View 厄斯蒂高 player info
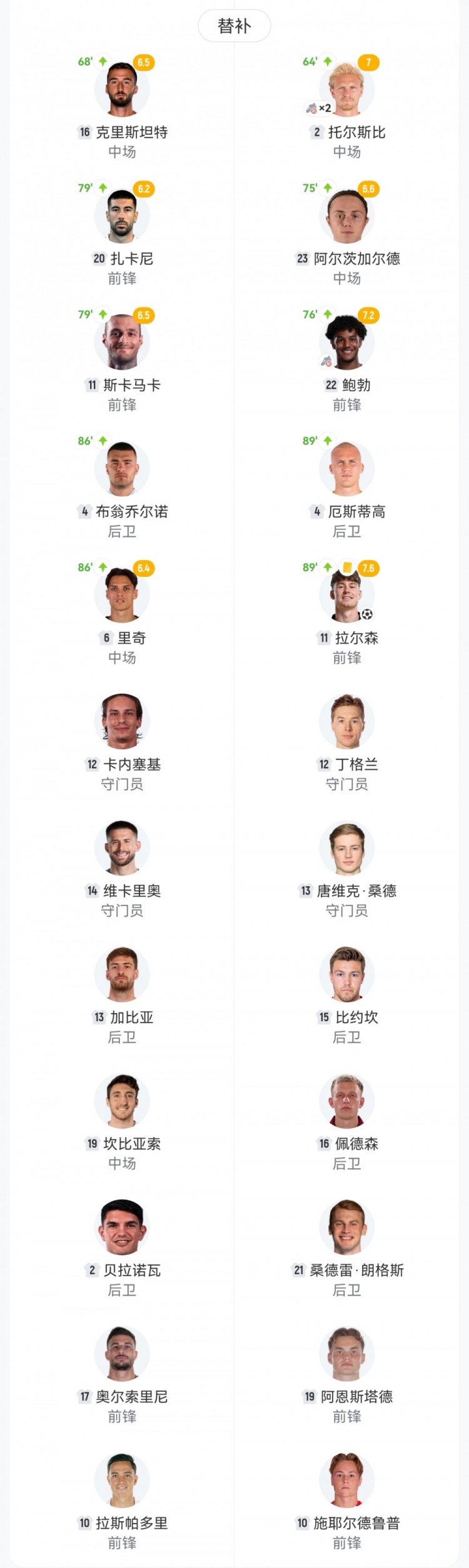Image resolution: width=469 pixels, height=1568 pixels. (x=347, y=469)
